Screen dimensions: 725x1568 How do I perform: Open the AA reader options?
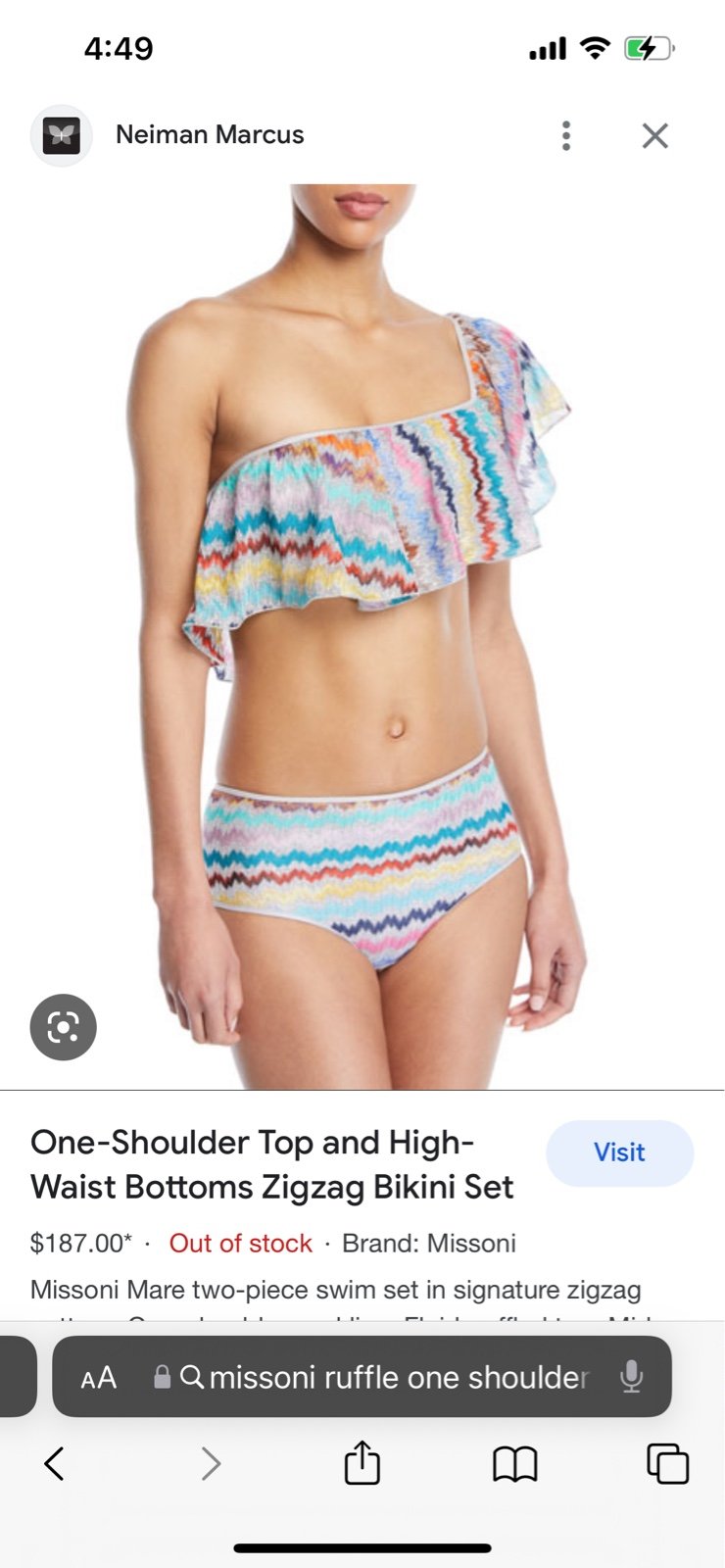(99, 1377)
